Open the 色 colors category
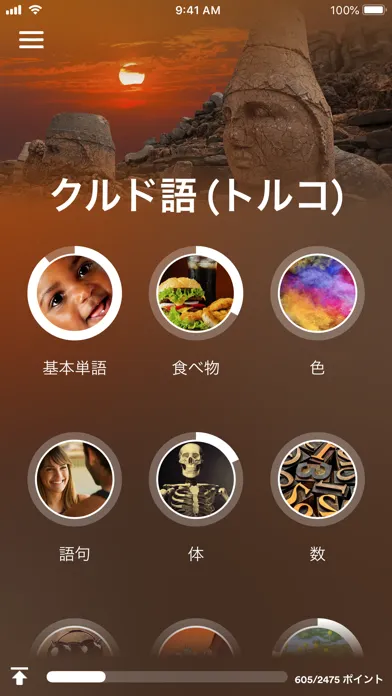This screenshot has height=696, width=392. pos(317,293)
